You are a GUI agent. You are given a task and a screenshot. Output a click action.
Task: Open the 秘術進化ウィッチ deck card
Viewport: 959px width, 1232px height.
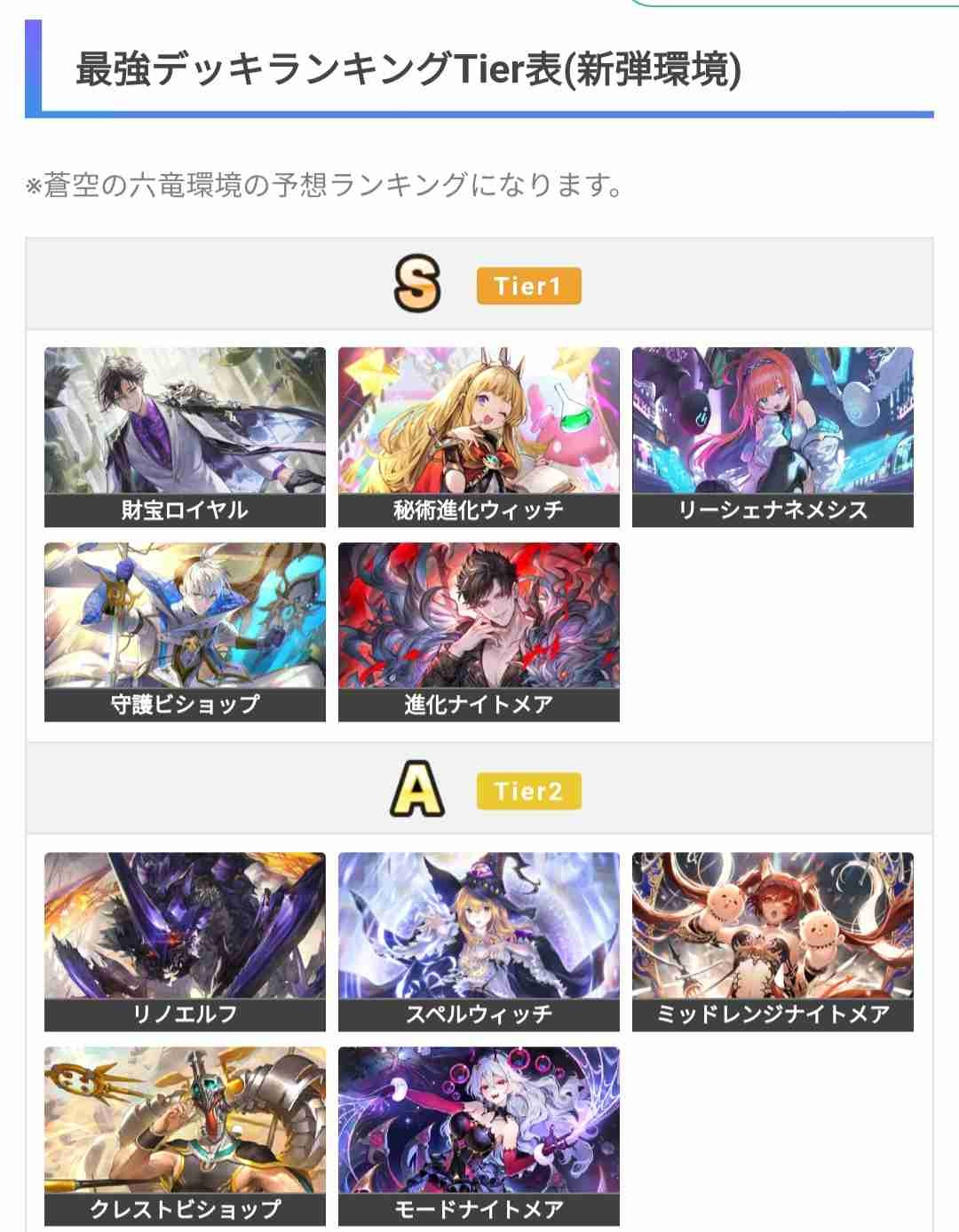(479, 437)
